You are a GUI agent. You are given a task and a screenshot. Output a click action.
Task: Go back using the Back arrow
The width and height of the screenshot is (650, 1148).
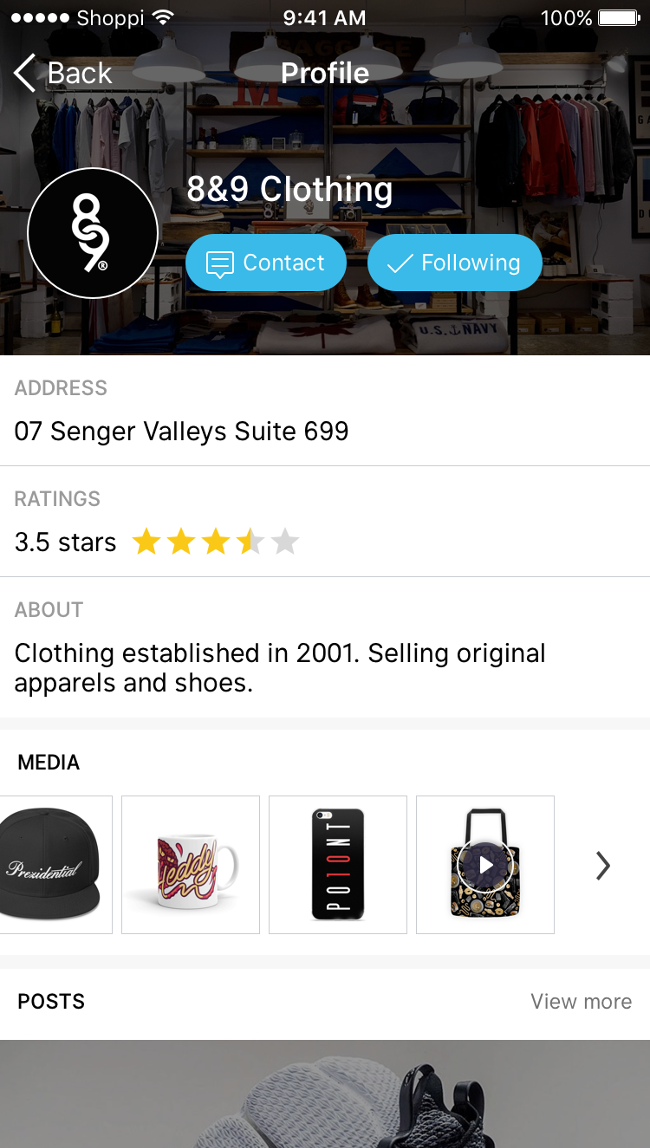[x=60, y=73]
